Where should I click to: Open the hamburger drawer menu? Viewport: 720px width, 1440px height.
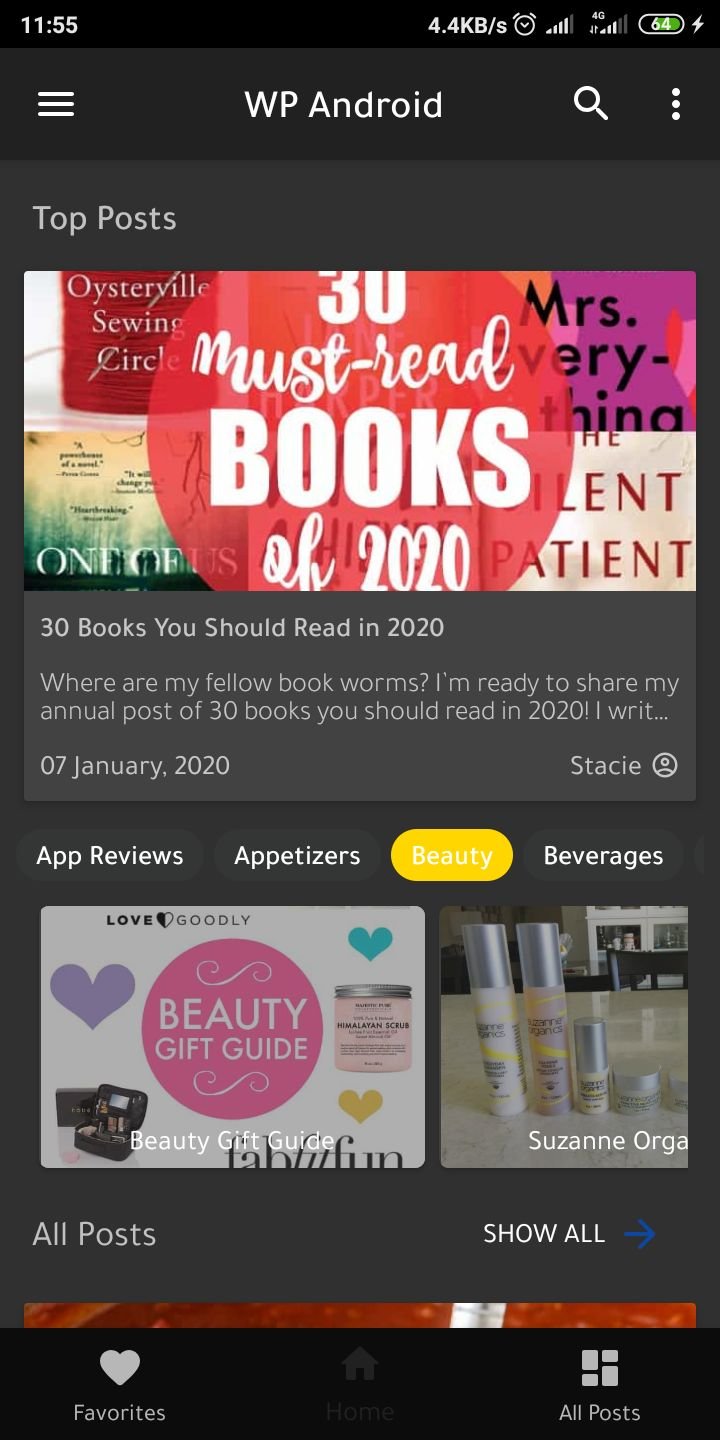(x=56, y=104)
